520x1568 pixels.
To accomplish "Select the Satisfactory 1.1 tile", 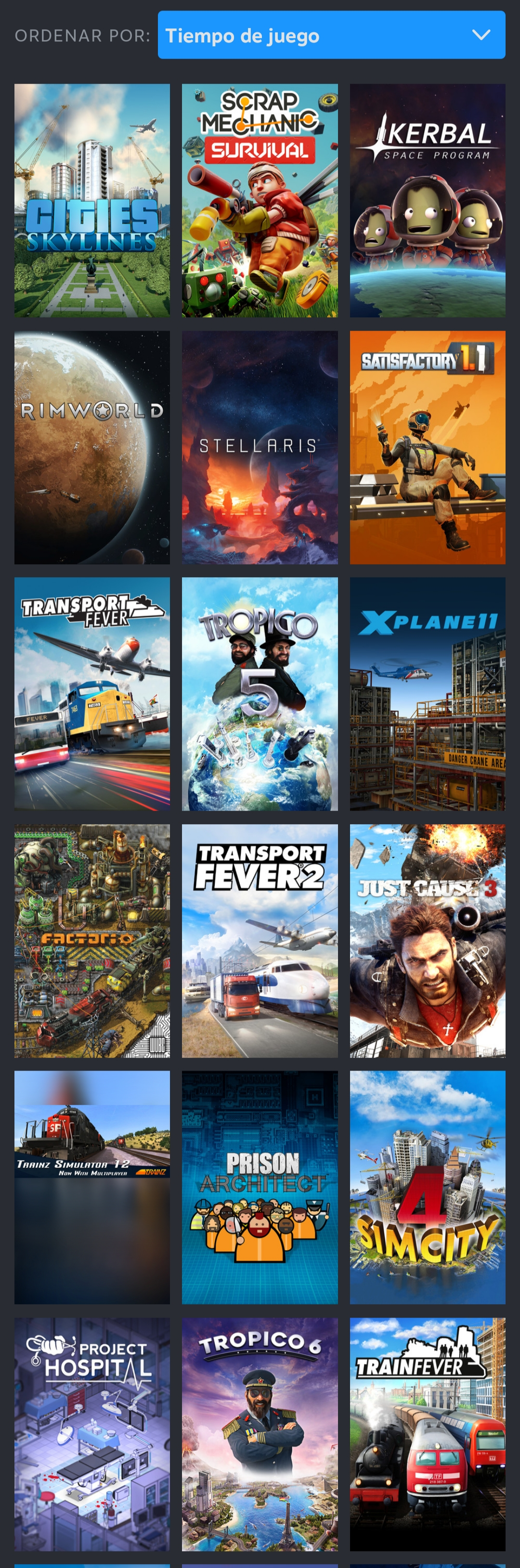I will tap(427, 447).
